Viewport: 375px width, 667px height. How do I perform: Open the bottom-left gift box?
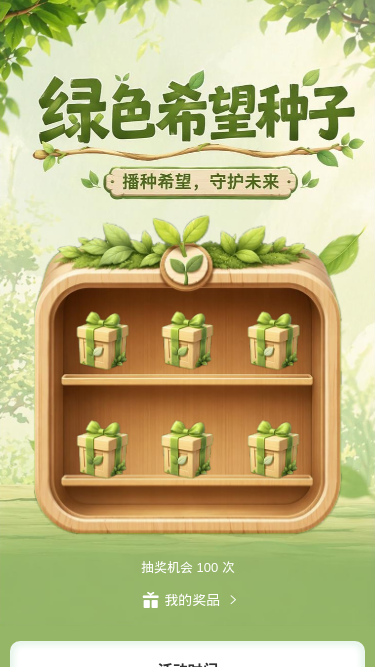pos(102,449)
